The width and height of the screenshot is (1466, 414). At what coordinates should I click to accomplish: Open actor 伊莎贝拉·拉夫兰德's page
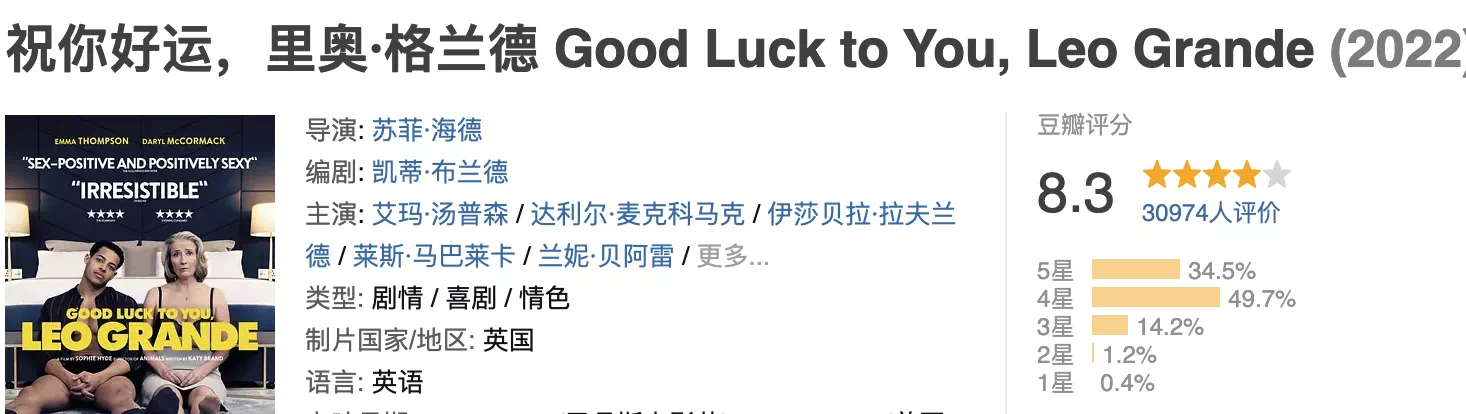tap(861, 214)
